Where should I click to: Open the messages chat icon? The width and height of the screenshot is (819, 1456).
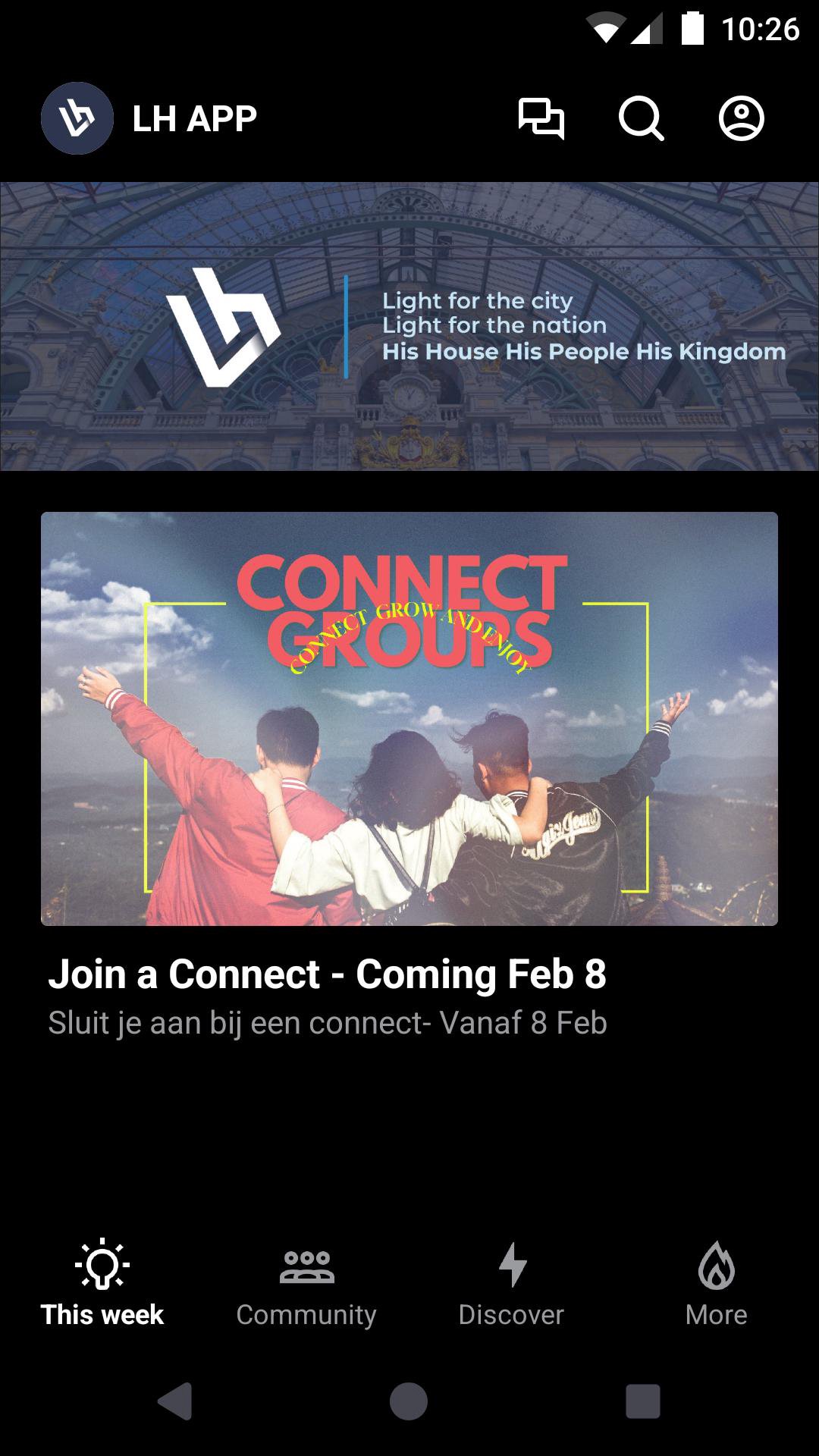pyautogui.click(x=541, y=118)
